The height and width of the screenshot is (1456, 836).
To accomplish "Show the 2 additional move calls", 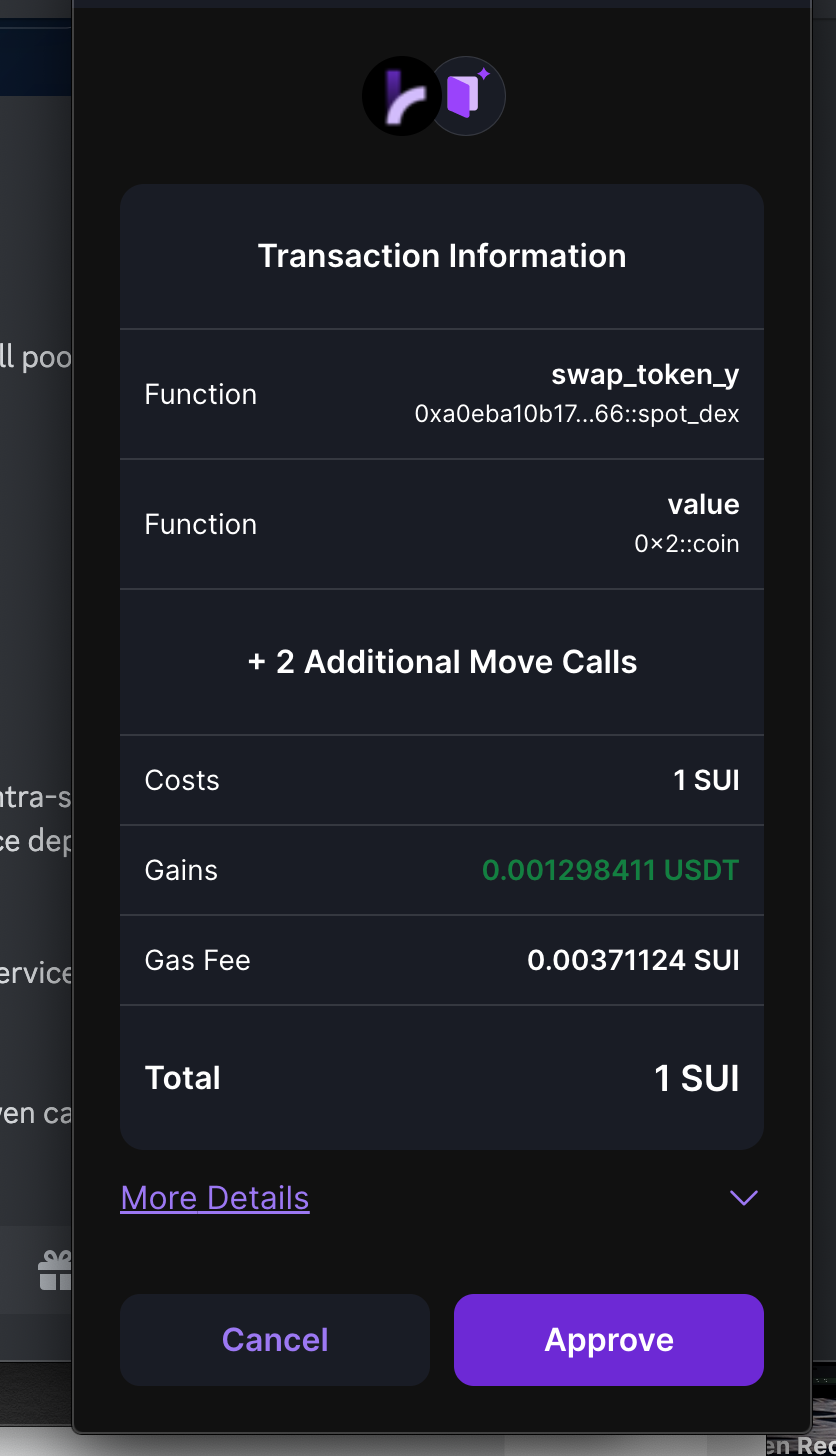I will point(442,662).
